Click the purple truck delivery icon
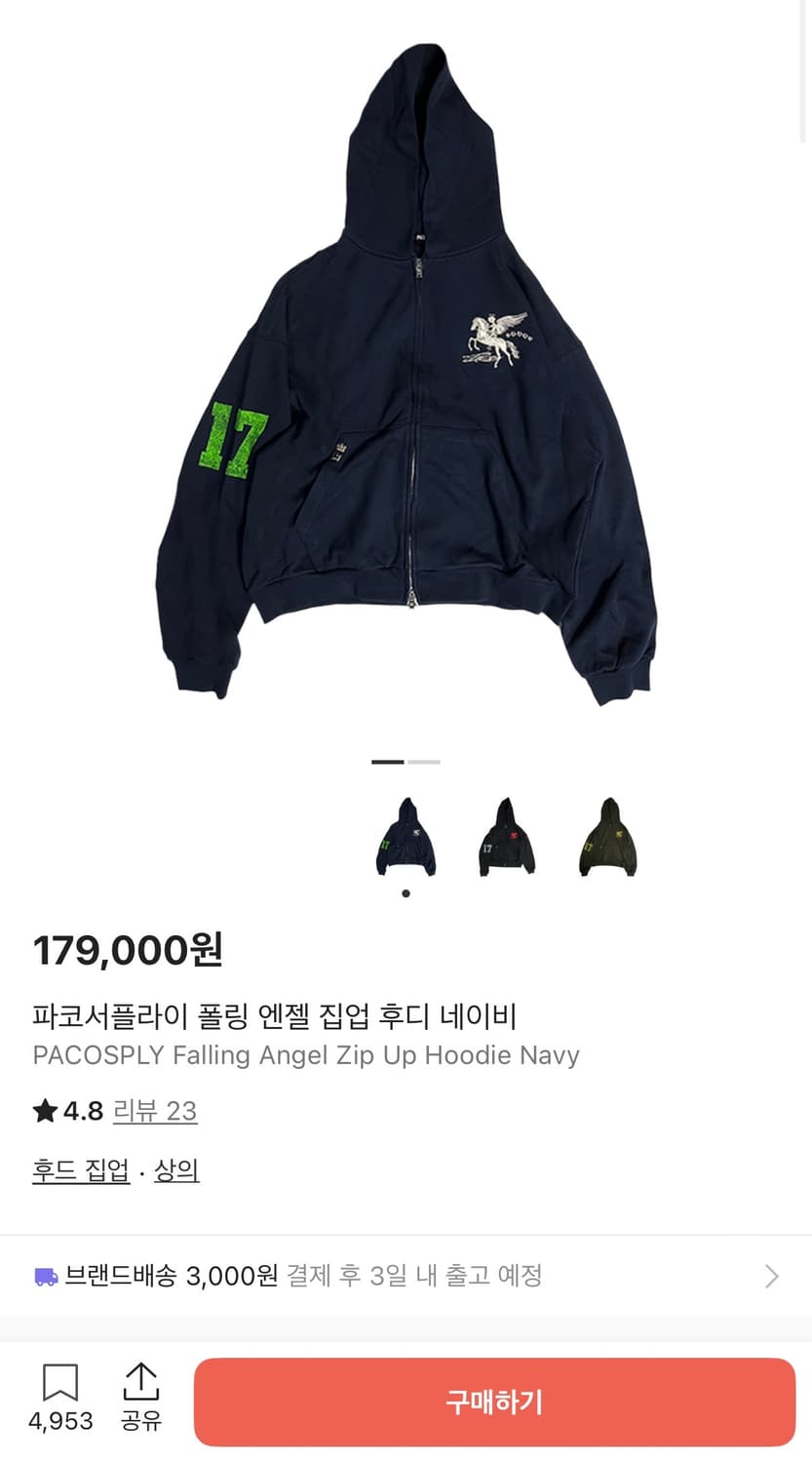The width and height of the screenshot is (812, 1463). [x=44, y=1274]
